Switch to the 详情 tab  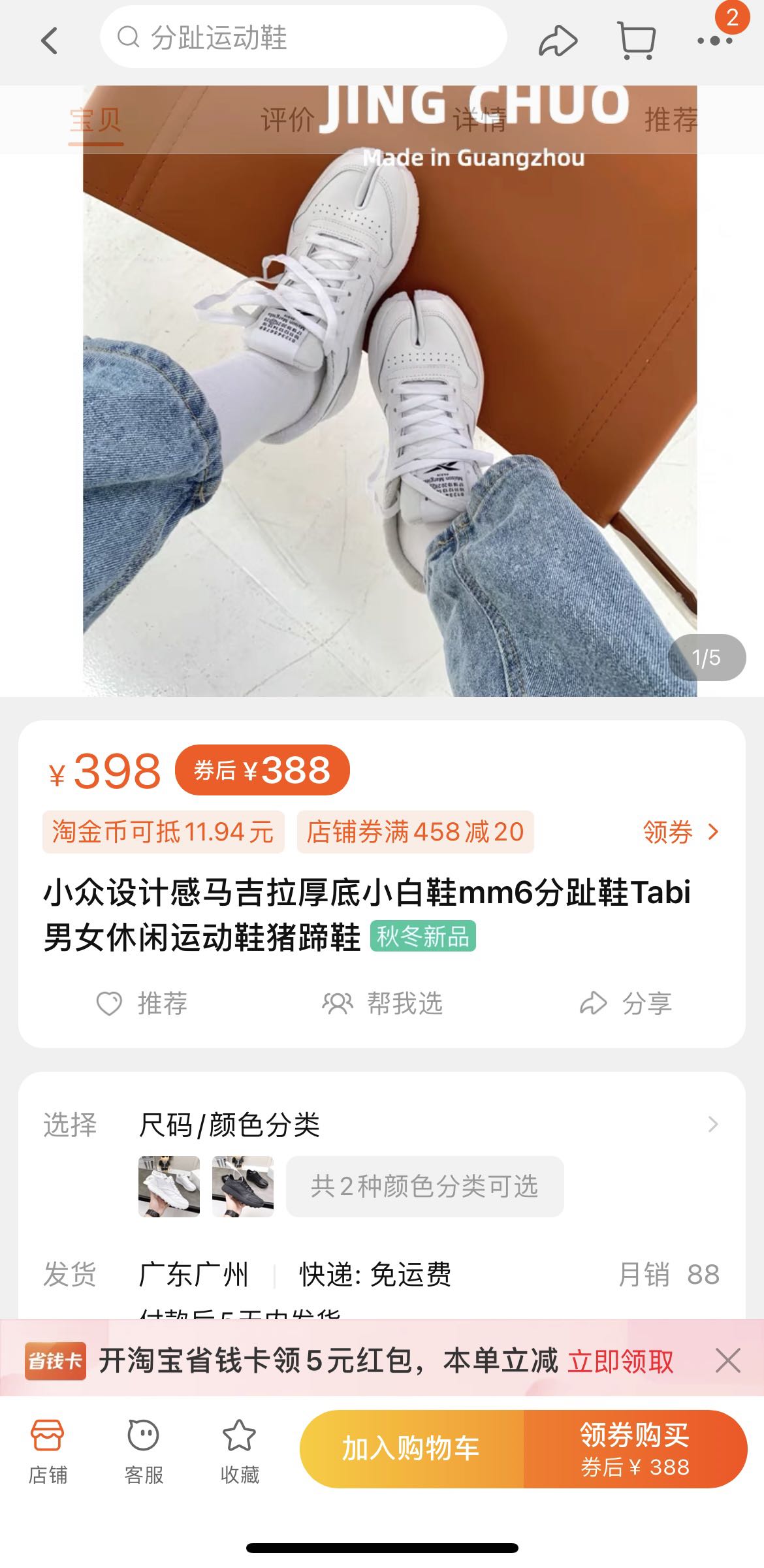(480, 120)
